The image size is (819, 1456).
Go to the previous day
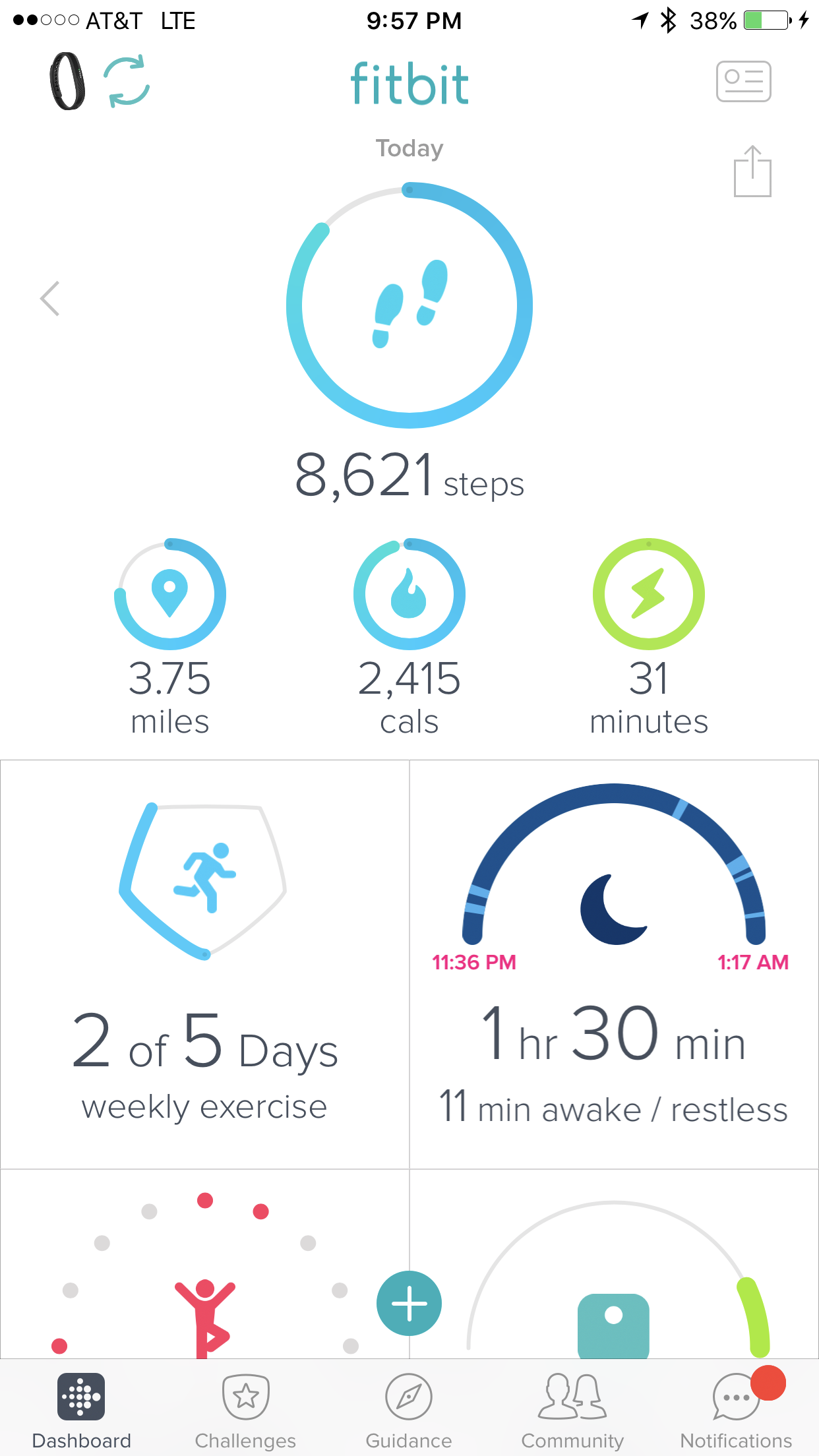point(50,299)
